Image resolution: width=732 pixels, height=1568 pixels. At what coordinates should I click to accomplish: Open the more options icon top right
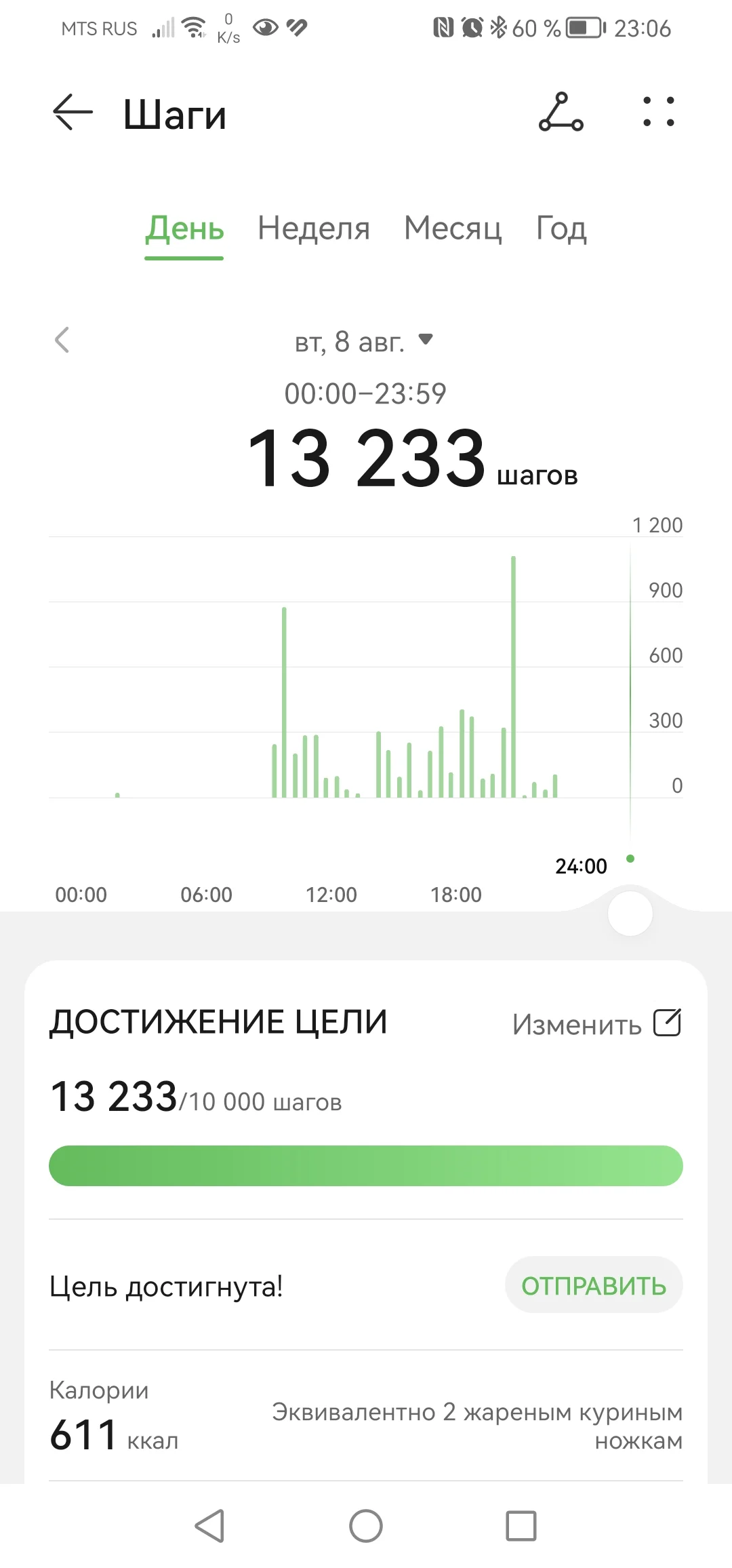pyautogui.click(x=658, y=112)
